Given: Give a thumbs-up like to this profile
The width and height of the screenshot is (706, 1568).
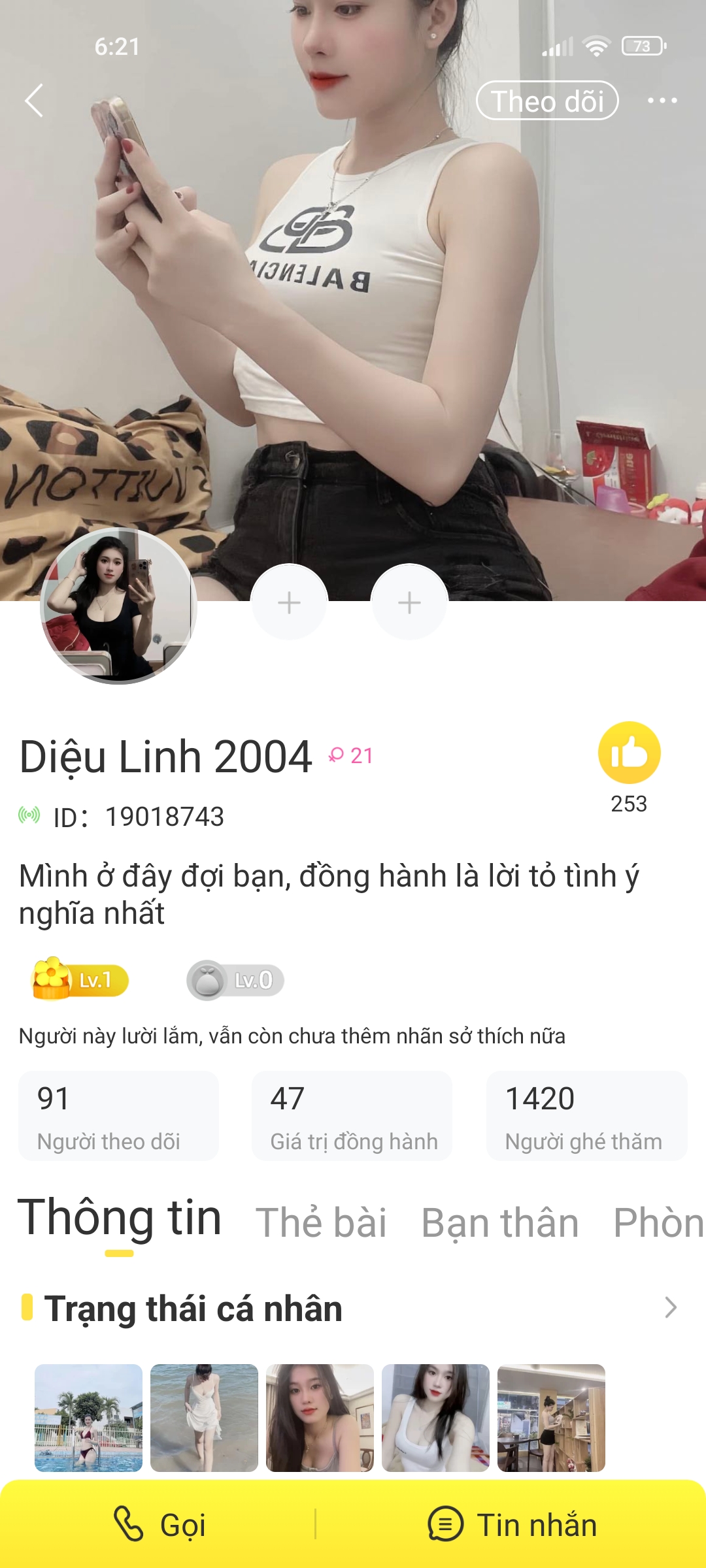Looking at the screenshot, I should point(629,753).
